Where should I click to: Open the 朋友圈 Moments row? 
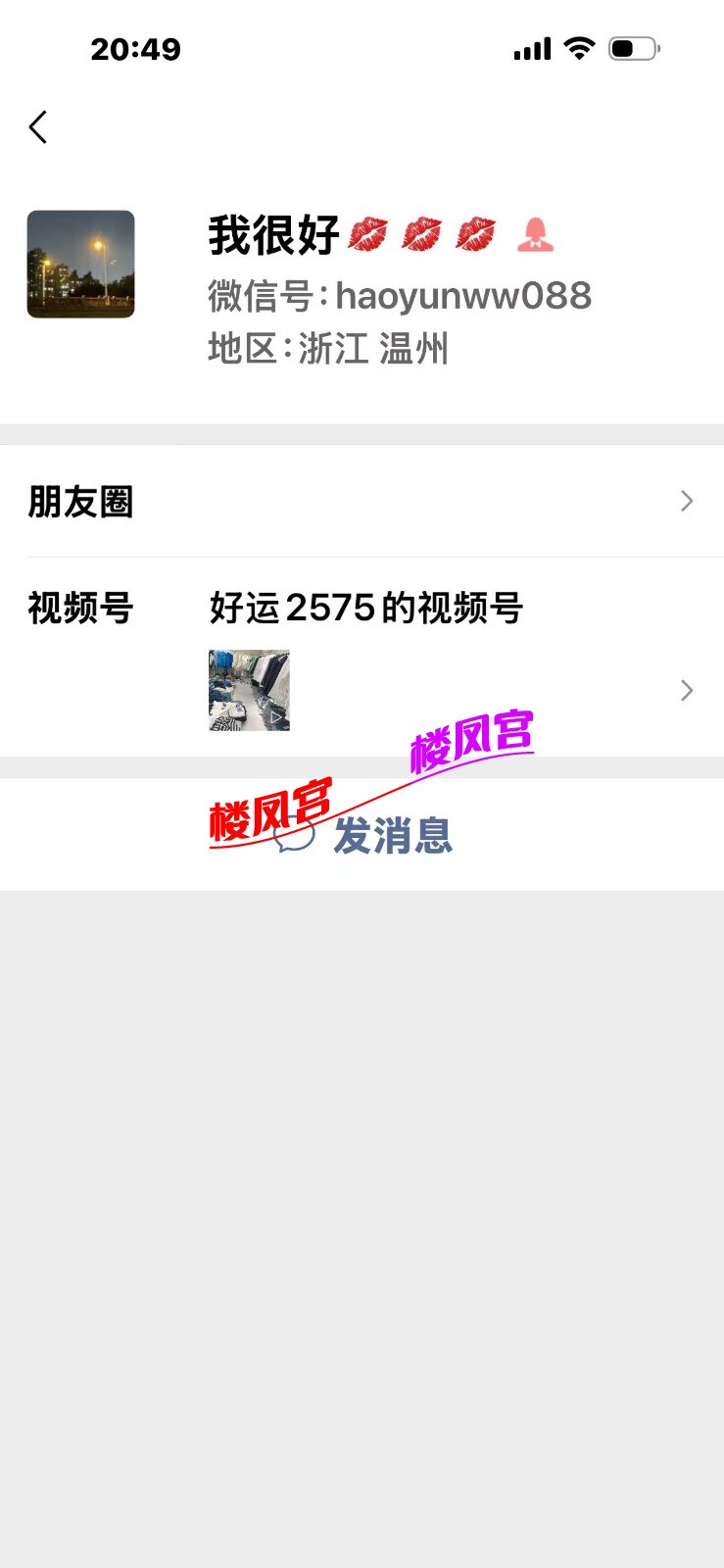tap(362, 502)
